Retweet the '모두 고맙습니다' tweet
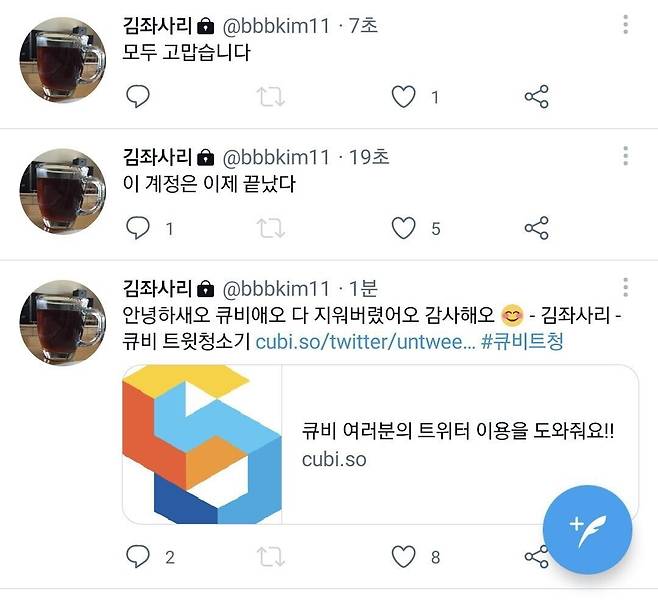658x600 pixels. coord(270,96)
